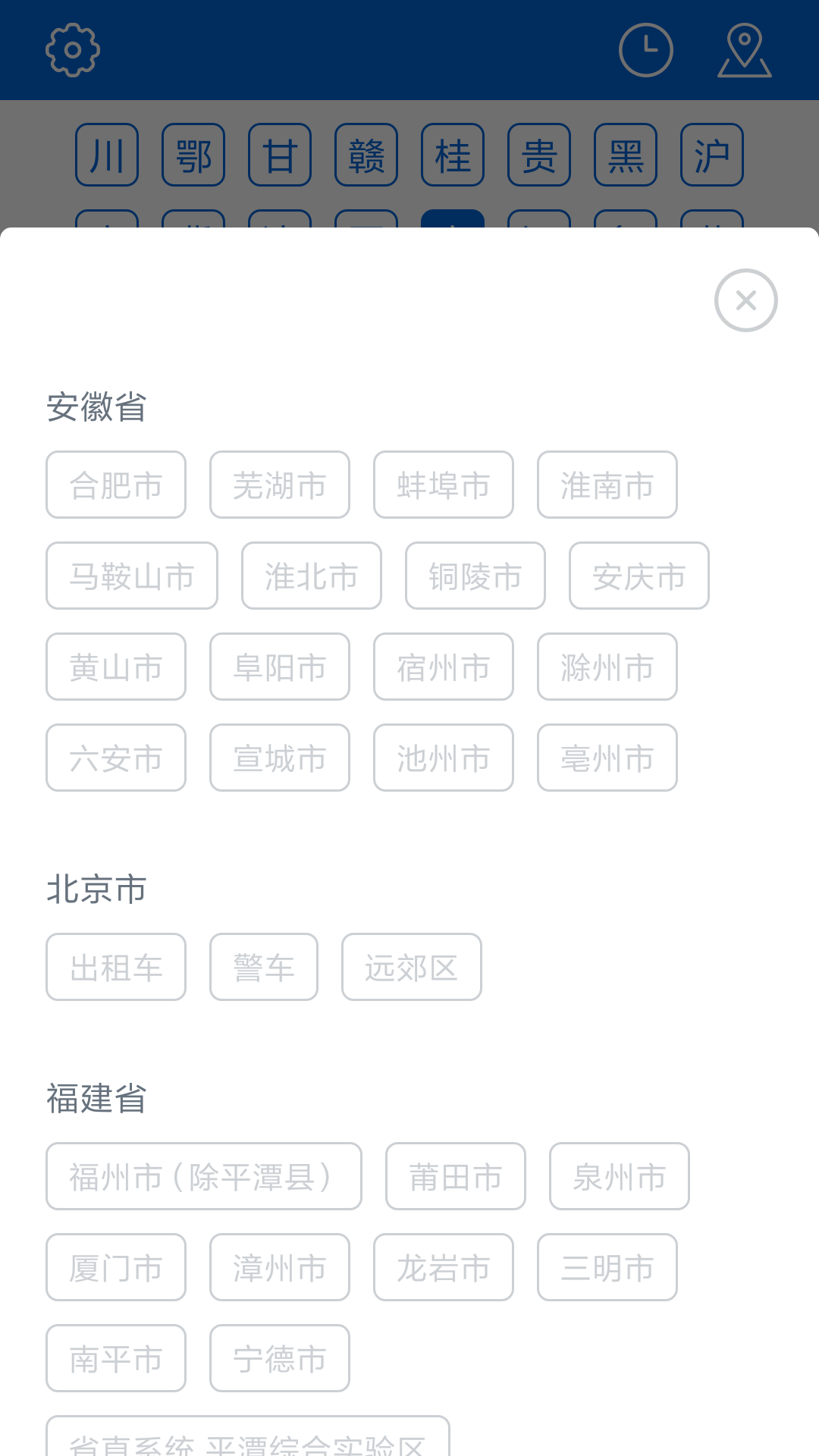
Task: Pick 厦门市 under 福建省
Action: click(x=116, y=1268)
